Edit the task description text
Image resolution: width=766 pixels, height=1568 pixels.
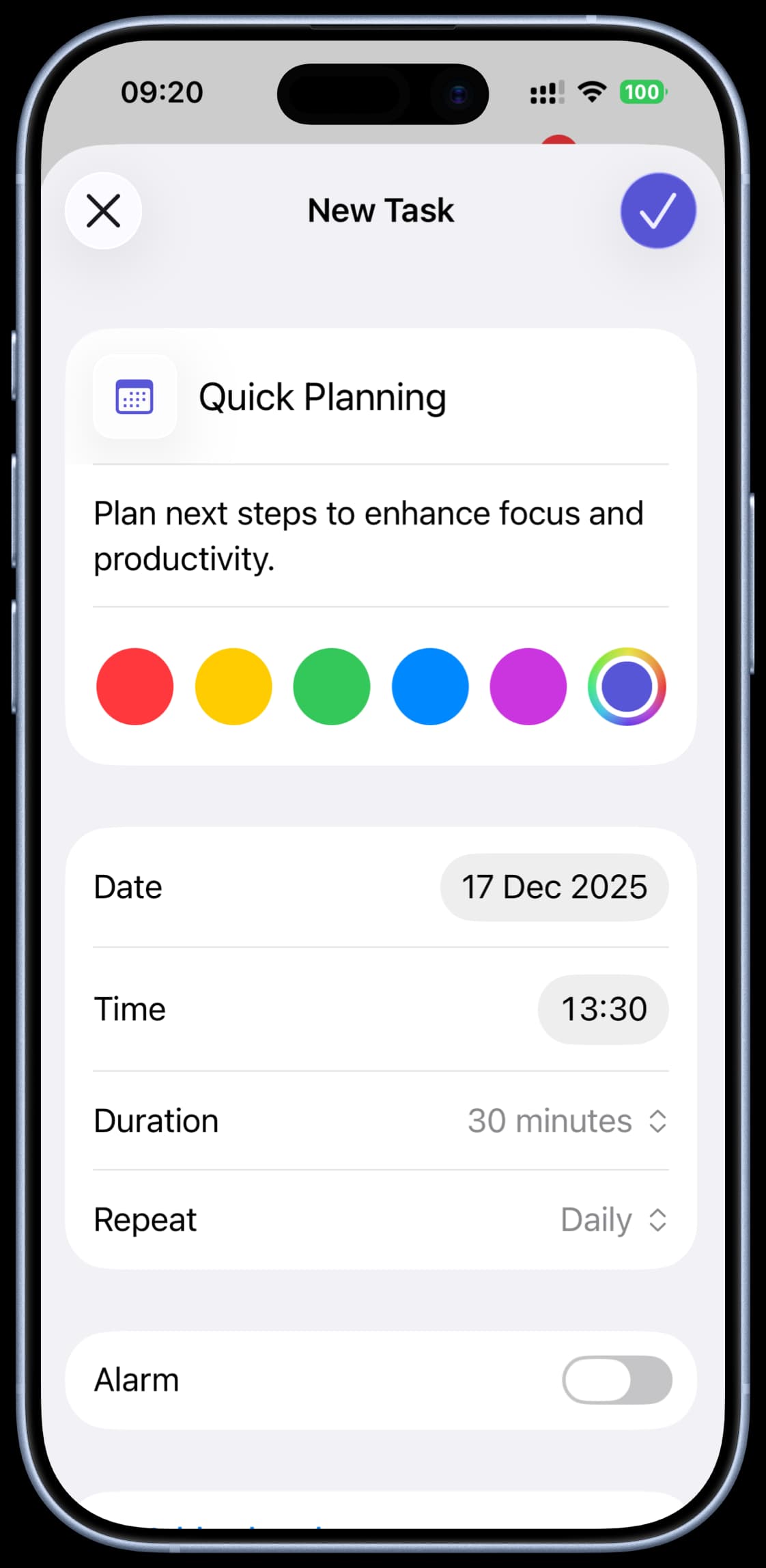[369, 536]
